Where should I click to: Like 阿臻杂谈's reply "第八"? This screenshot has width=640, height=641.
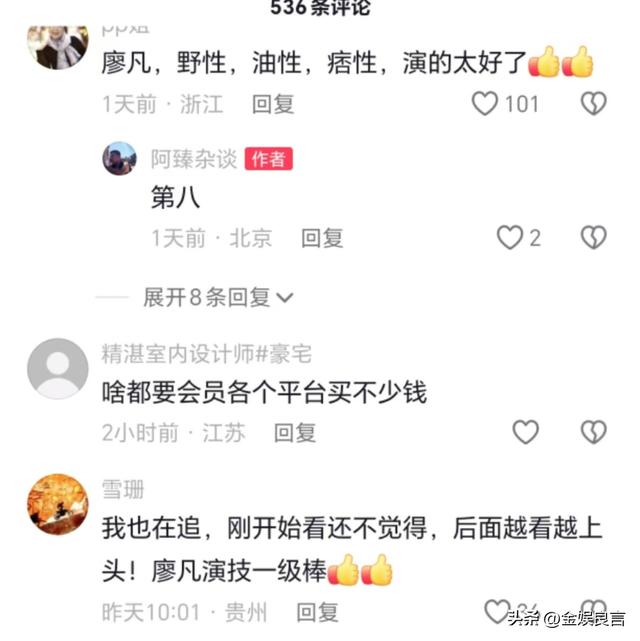(510, 237)
